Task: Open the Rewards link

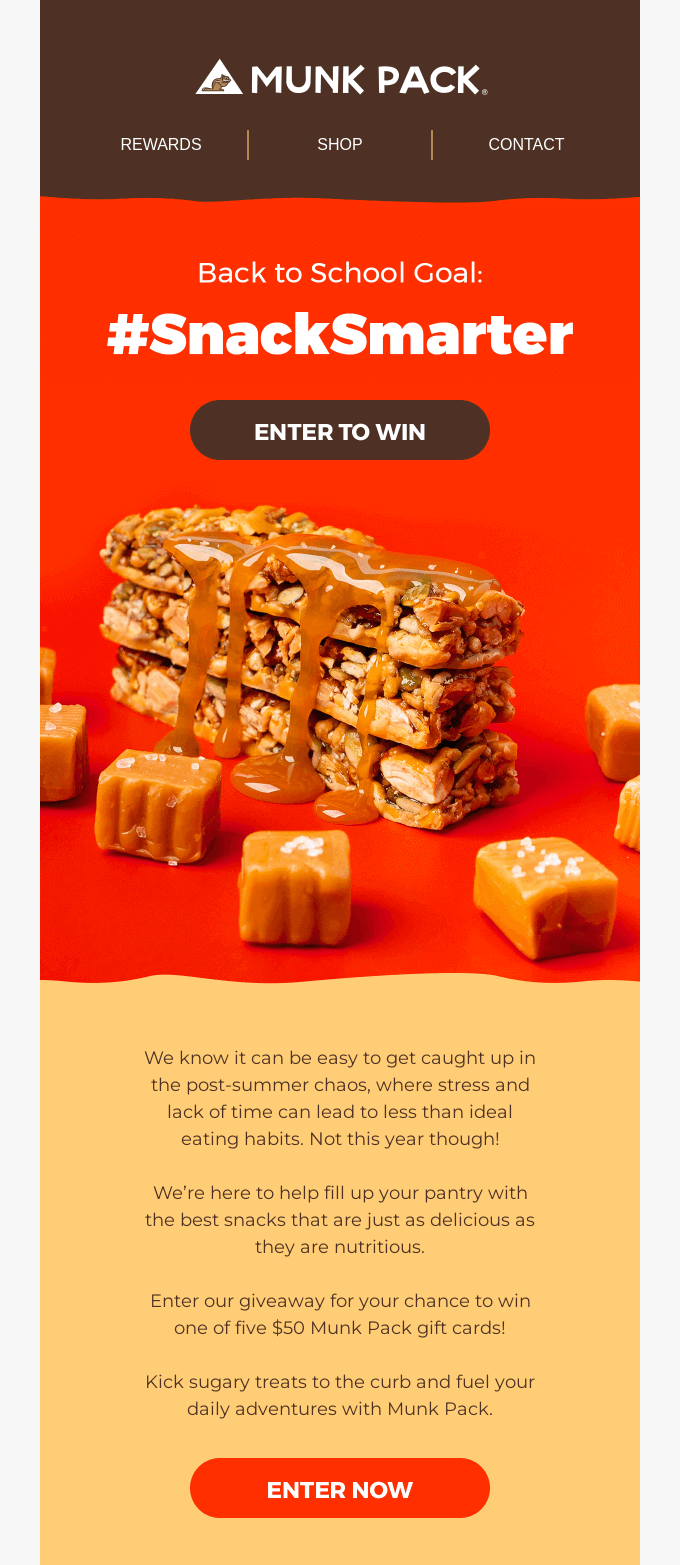Action: pyautogui.click(x=161, y=145)
